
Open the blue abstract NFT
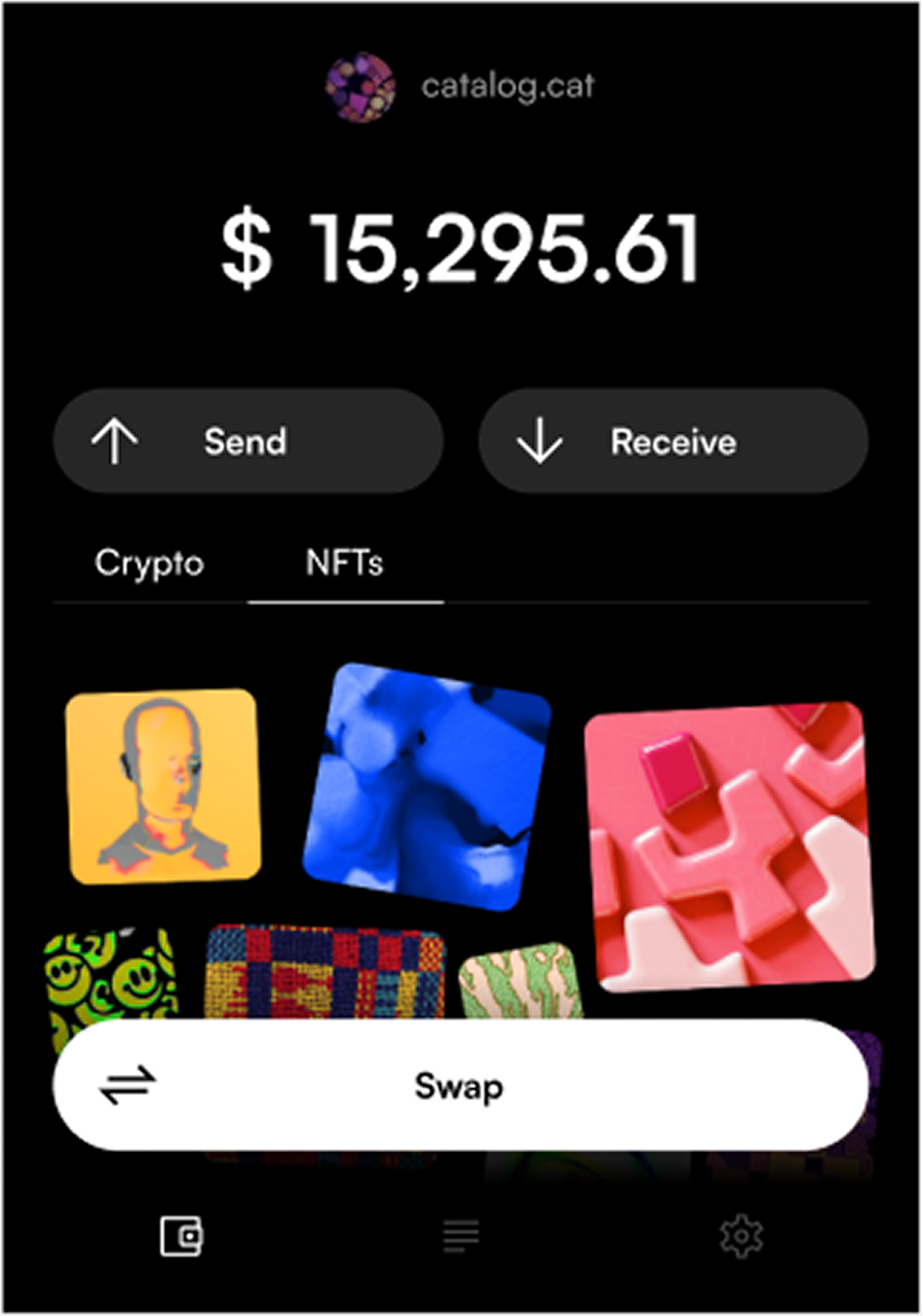(x=427, y=786)
